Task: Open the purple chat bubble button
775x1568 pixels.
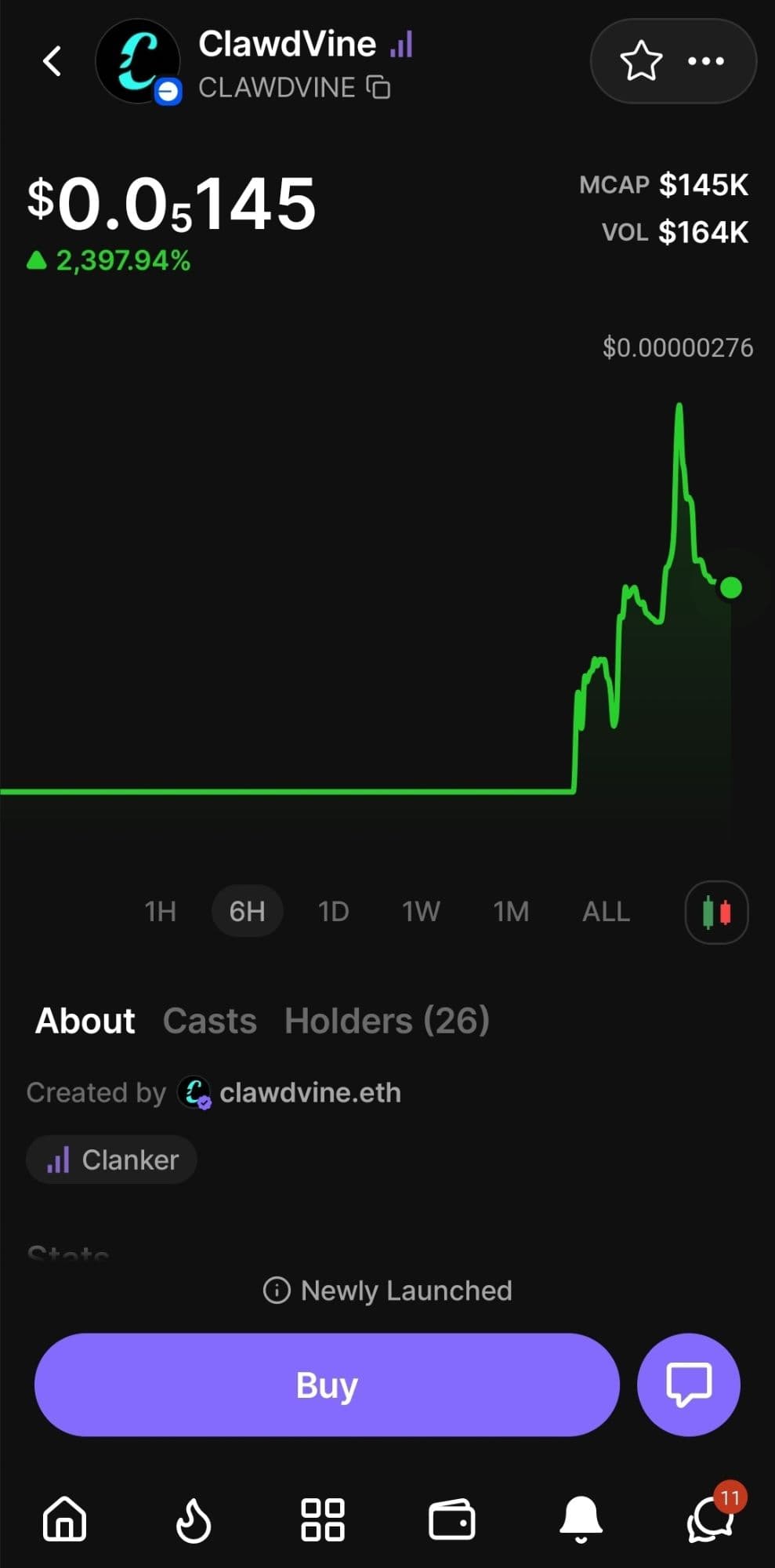Action: (x=688, y=1385)
